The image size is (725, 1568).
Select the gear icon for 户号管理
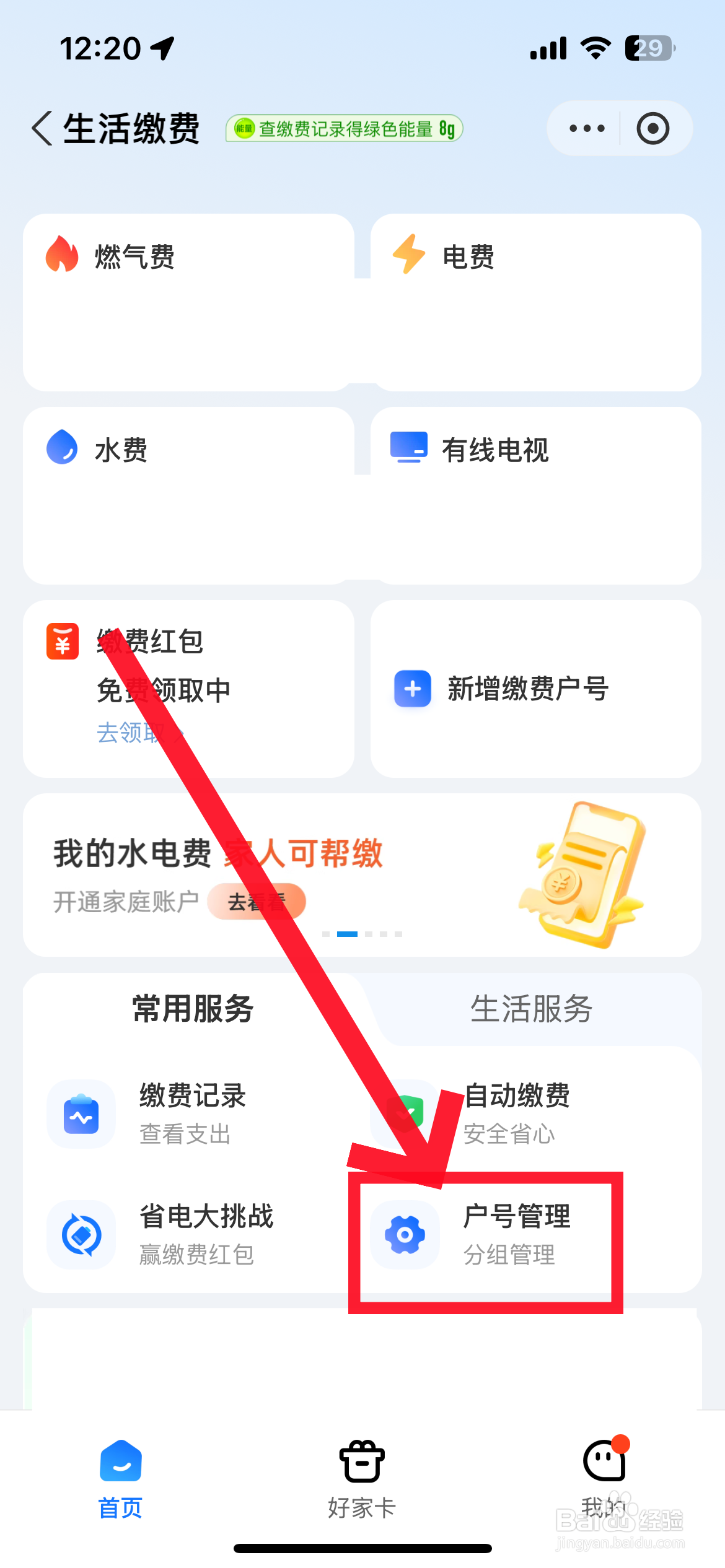click(404, 1234)
